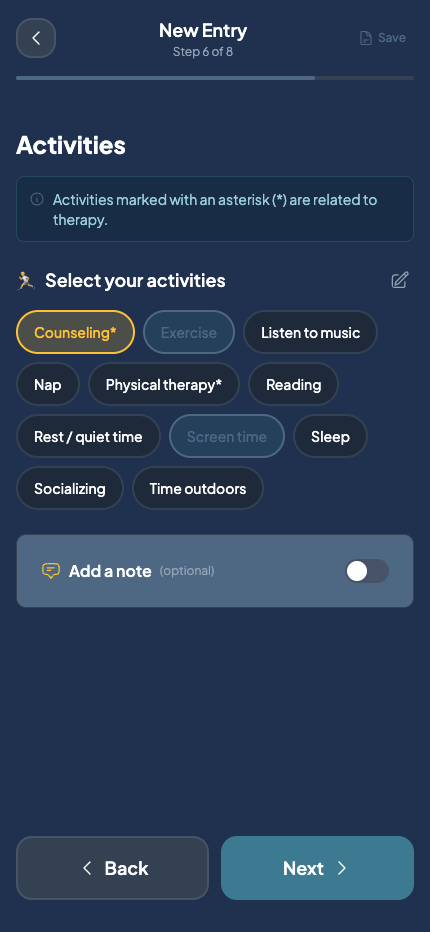The height and width of the screenshot is (932, 430).
Task: Save the new entry
Action: tap(383, 38)
